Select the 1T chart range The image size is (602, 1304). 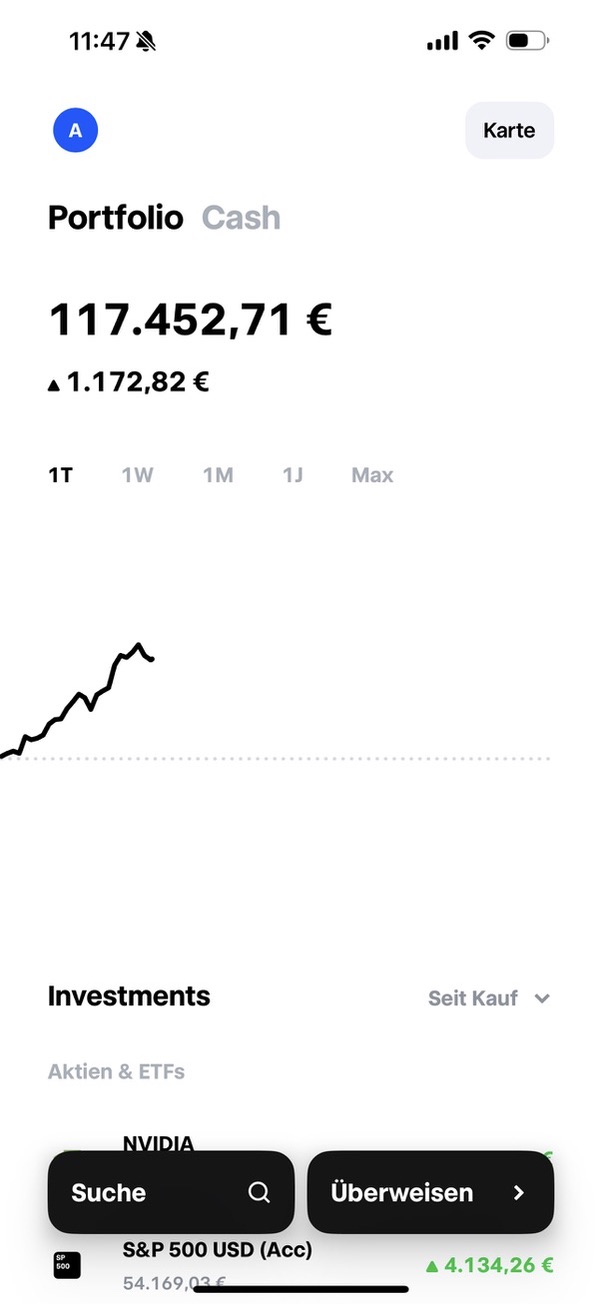61,475
